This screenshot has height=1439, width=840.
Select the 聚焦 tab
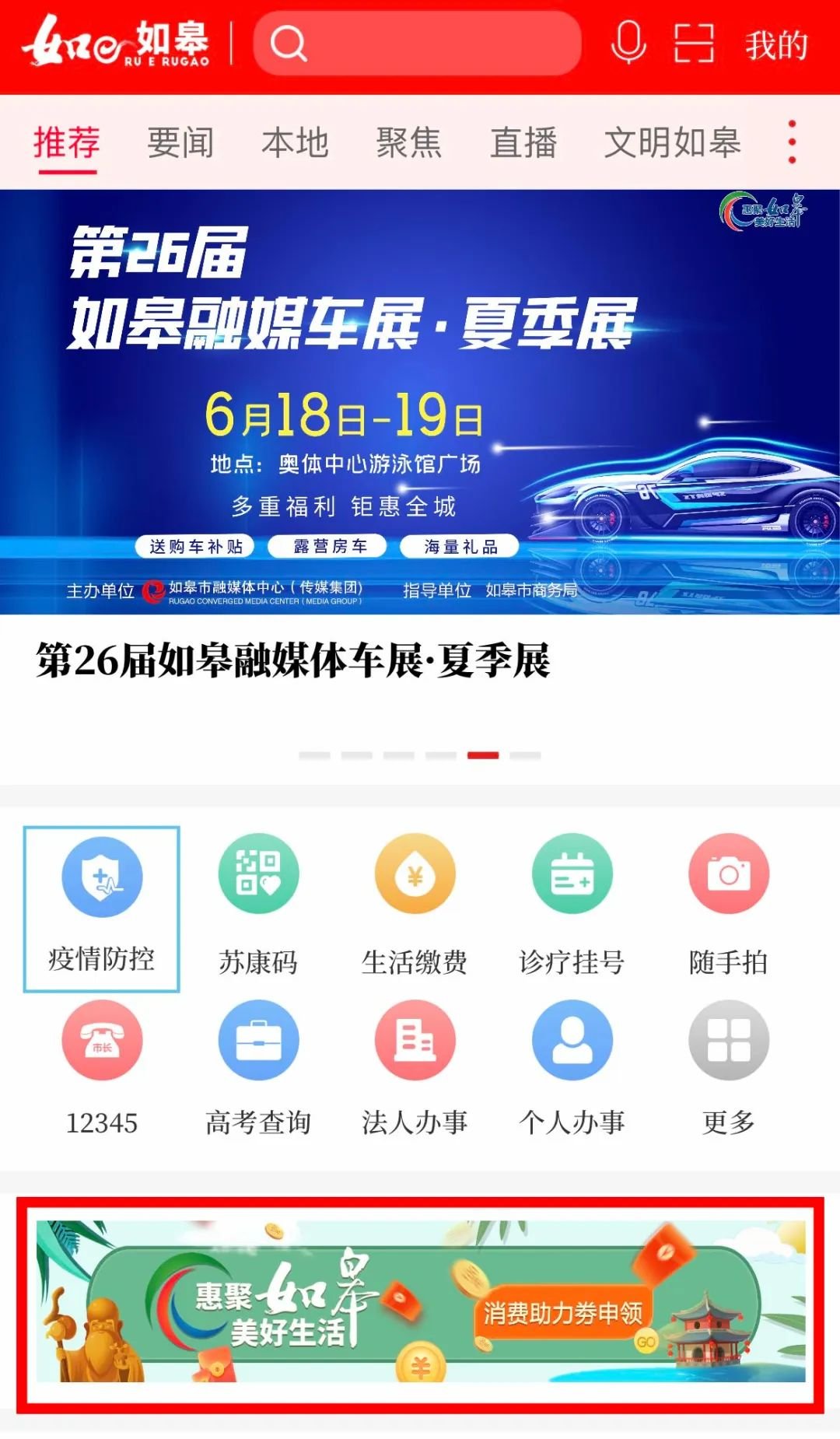coord(409,143)
